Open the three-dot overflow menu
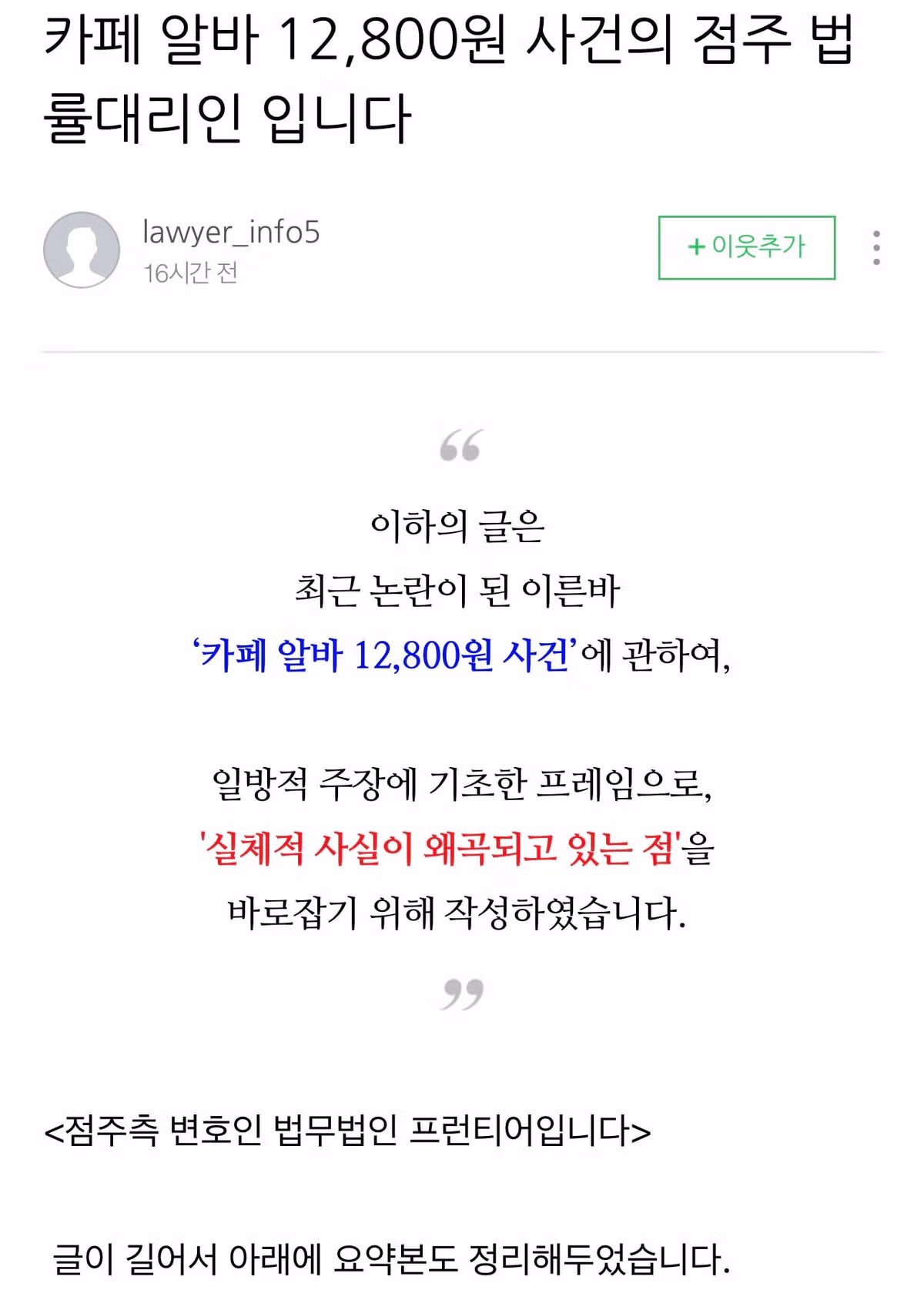Screen dimensions: 924x1310 [876, 248]
